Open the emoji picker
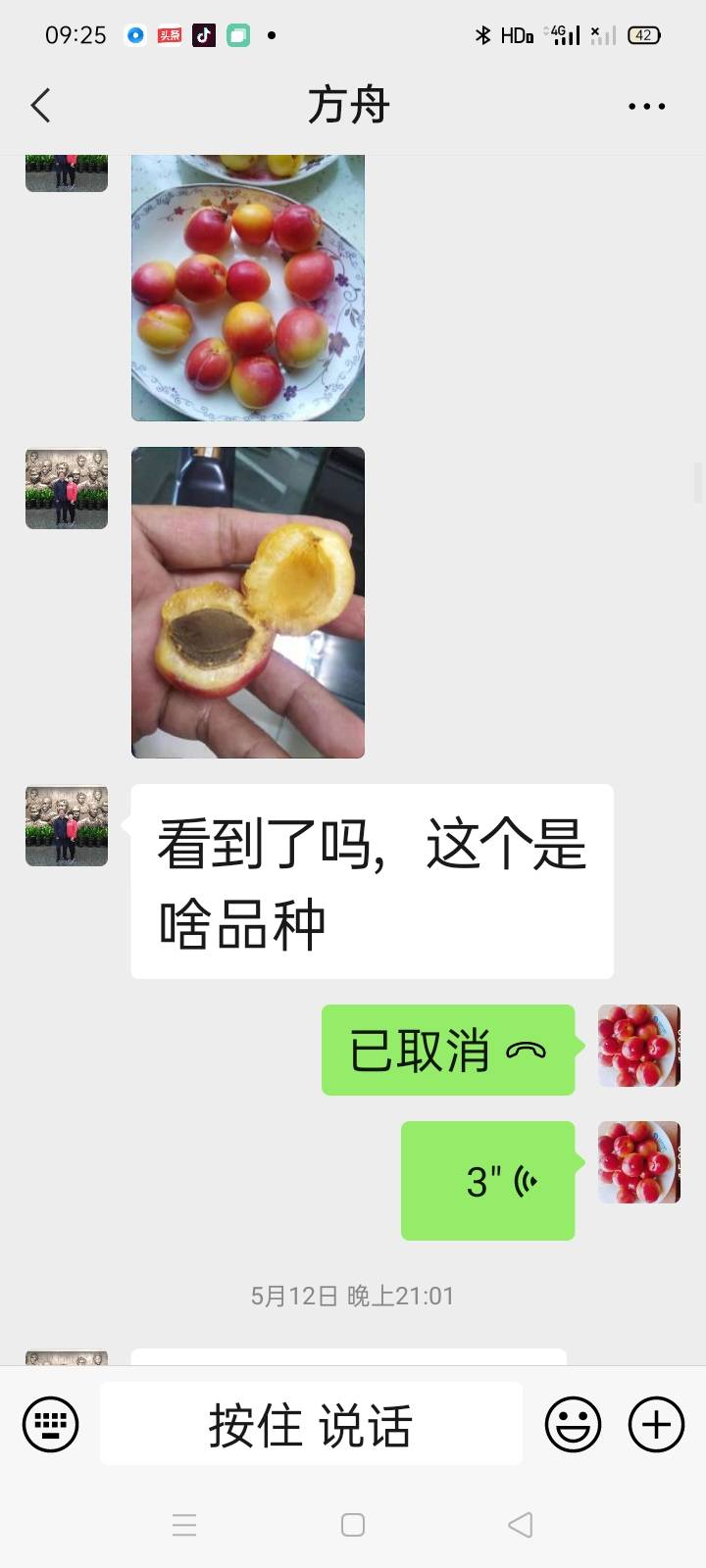The image size is (706, 1568). coord(574,1424)
